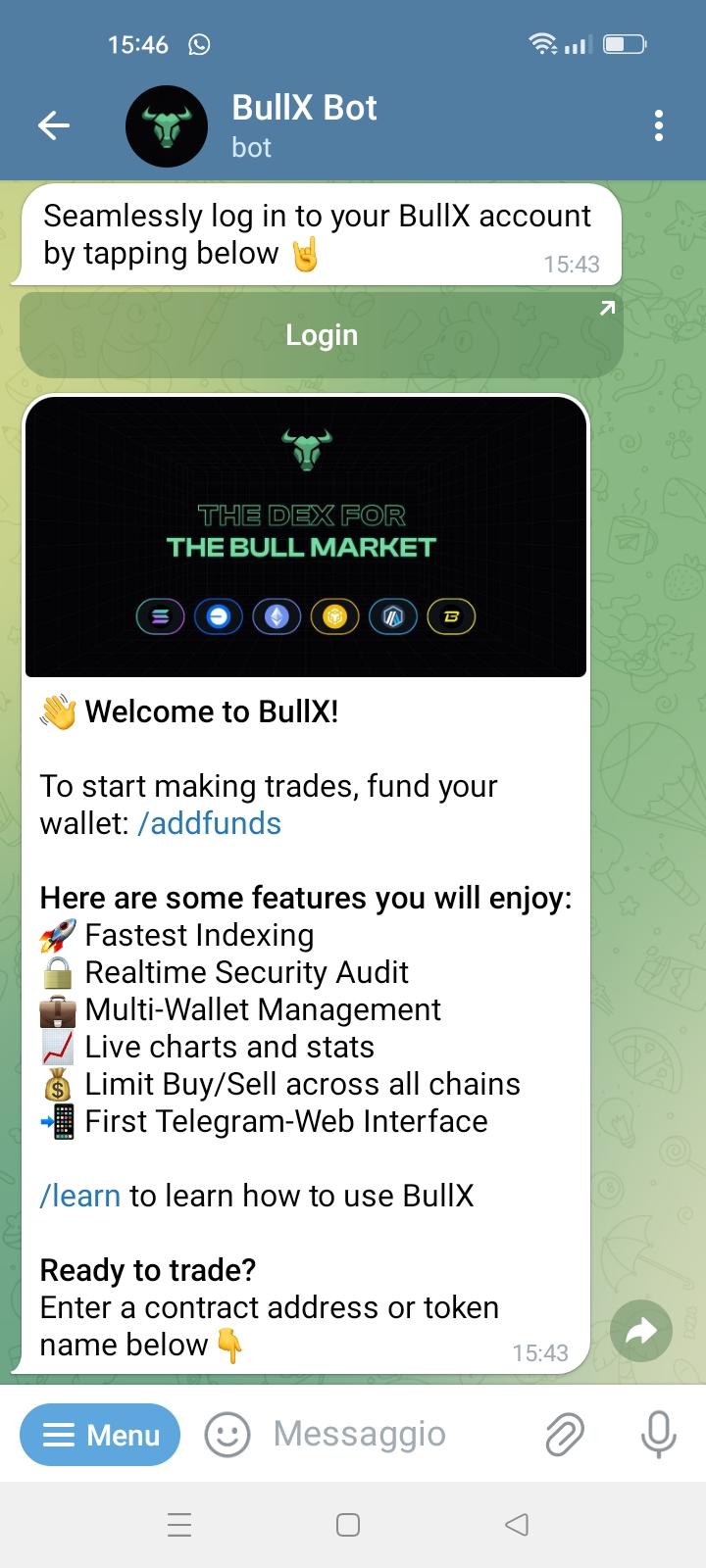Image resolution: width=706 pixels, height=1568 pixels.
Task: Forward the welcome message with the share arrow
Action: [x=640, y=1331]
